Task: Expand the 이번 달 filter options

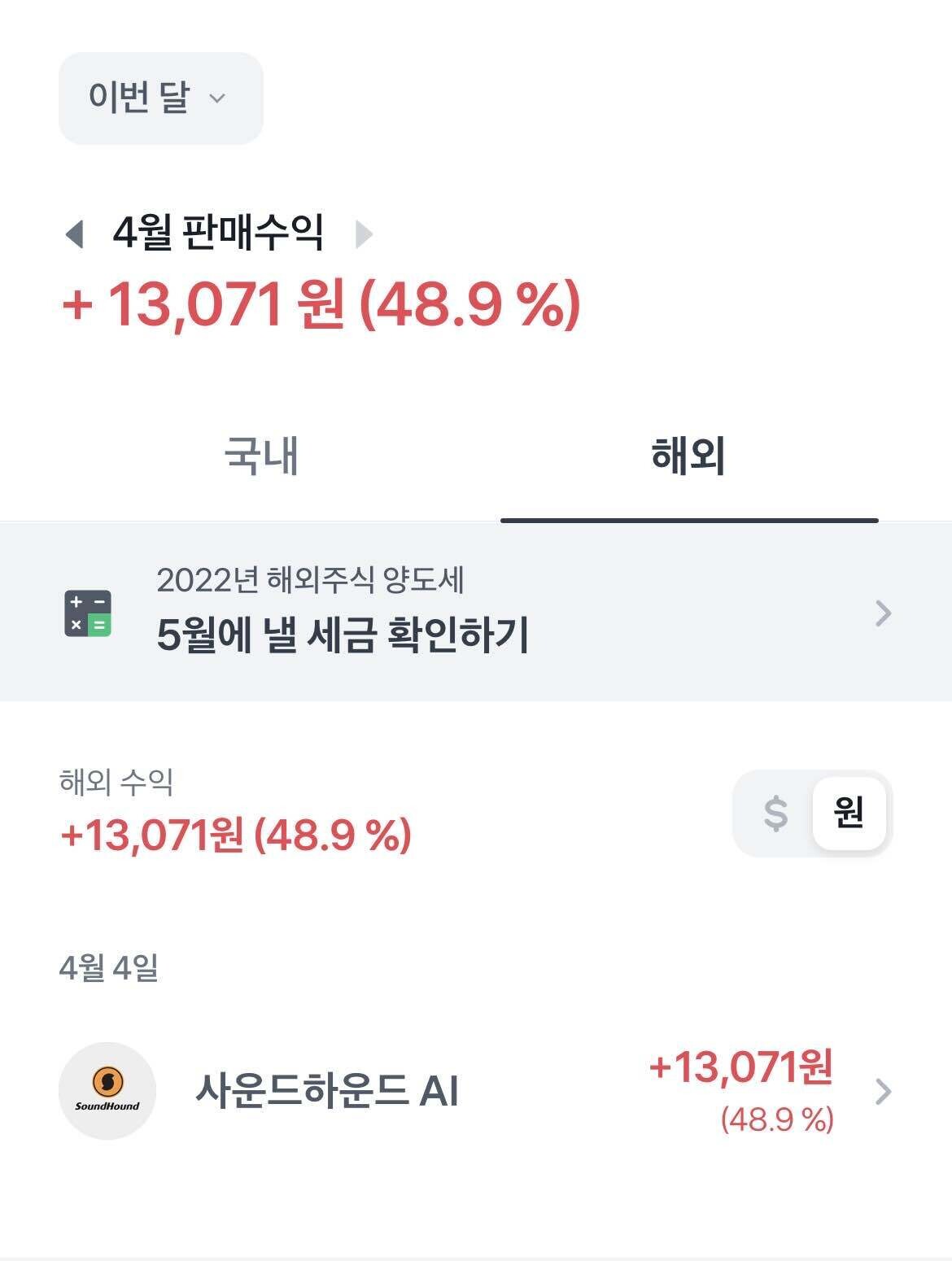Action: click(x=160, y=97)
